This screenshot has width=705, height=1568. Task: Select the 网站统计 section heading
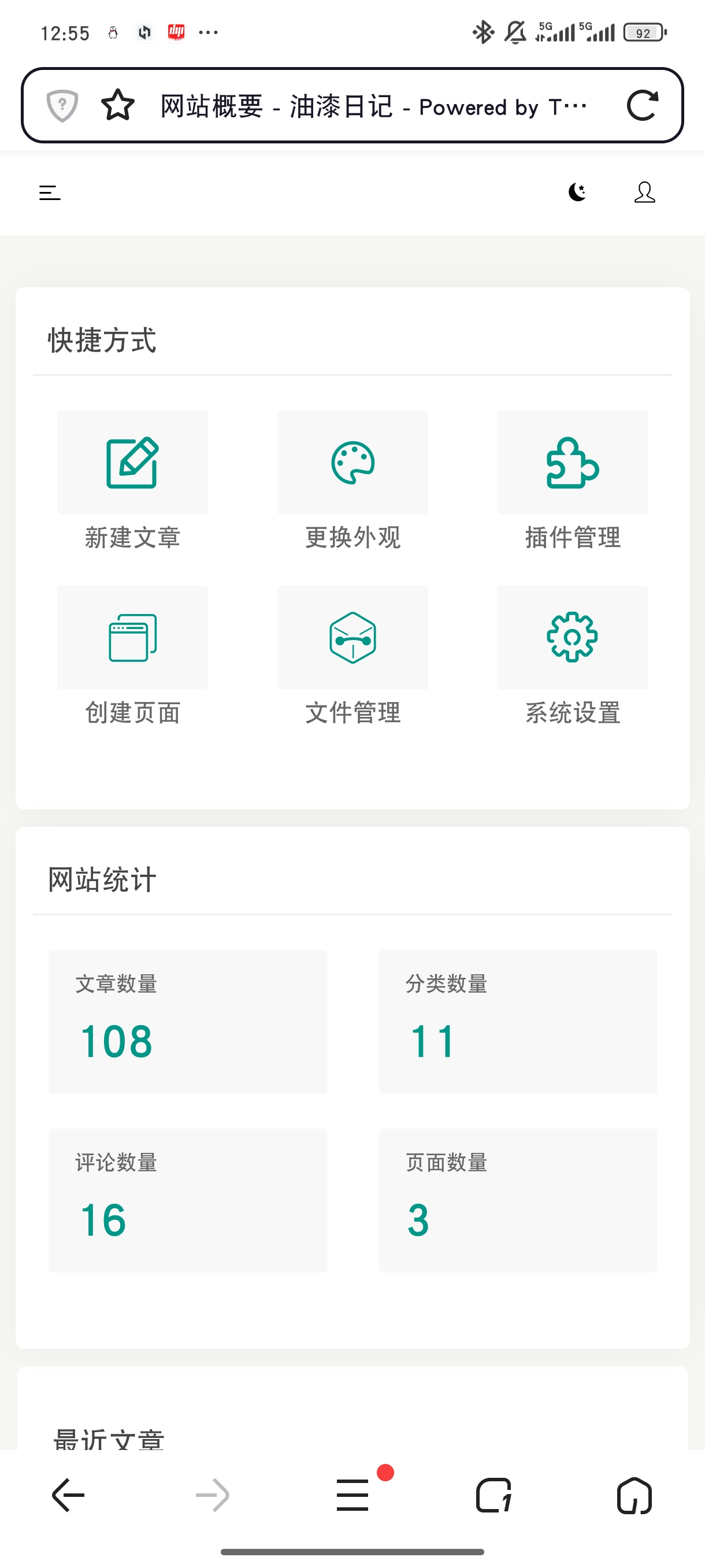(x=101, y=878)
